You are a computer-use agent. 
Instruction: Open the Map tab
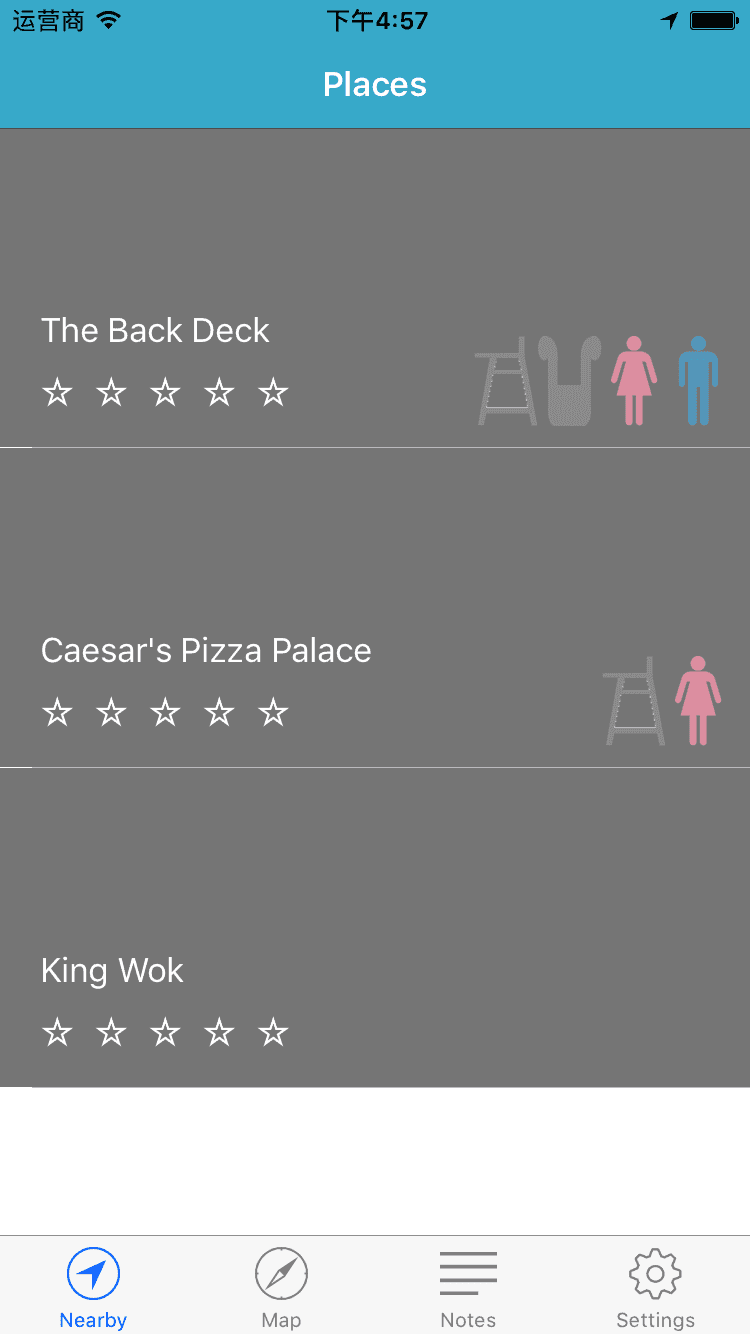pyautogui.click(x=281, y=1285)
